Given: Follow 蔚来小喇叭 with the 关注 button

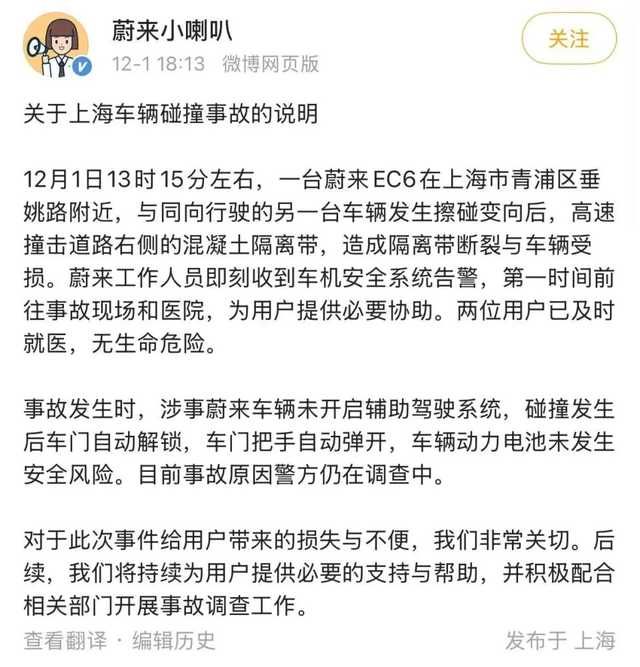Looking at the screenshot, I should pyautogui.click(x=569, y=39).
